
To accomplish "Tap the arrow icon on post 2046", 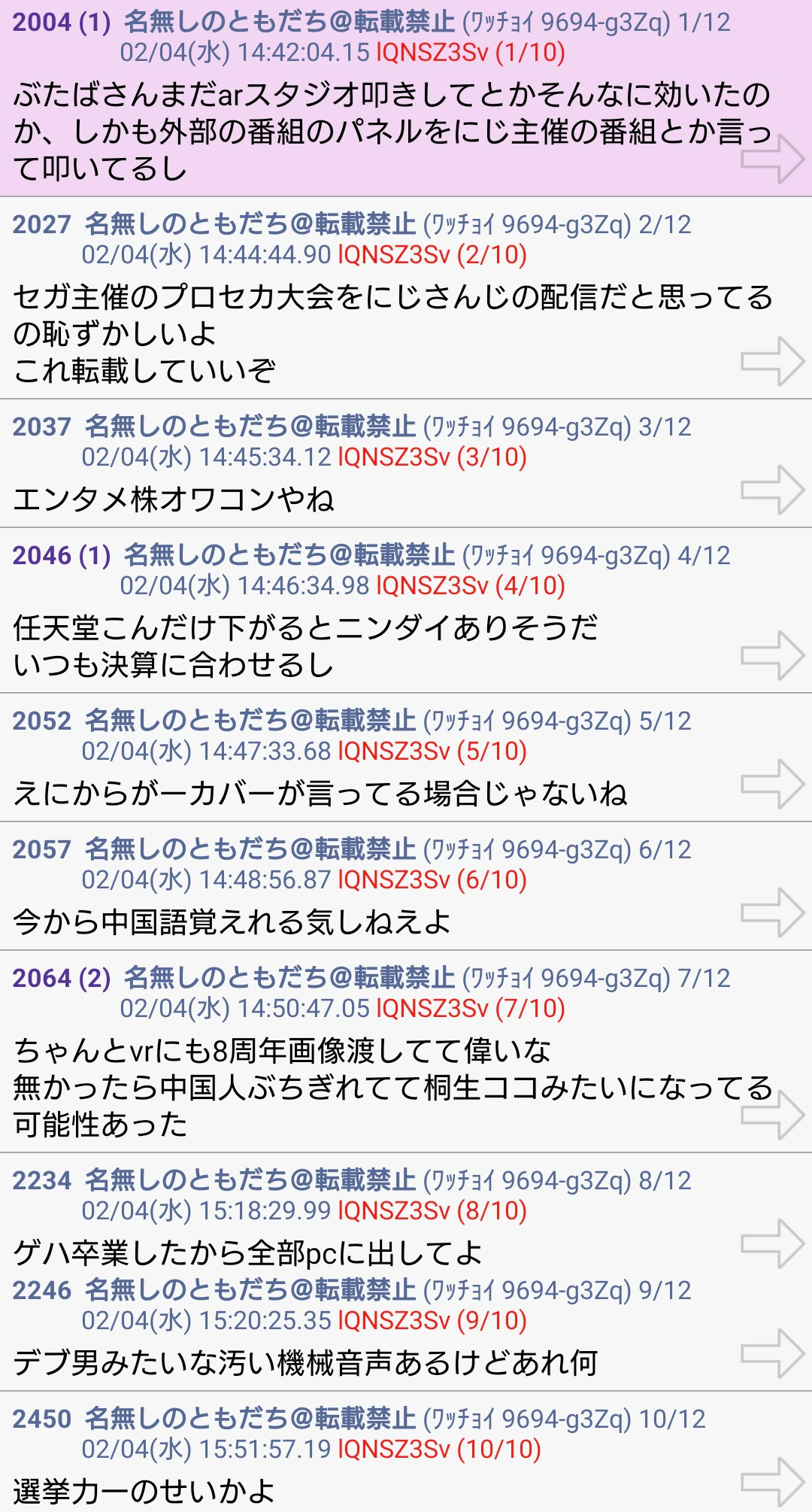I will click(772, 655).
